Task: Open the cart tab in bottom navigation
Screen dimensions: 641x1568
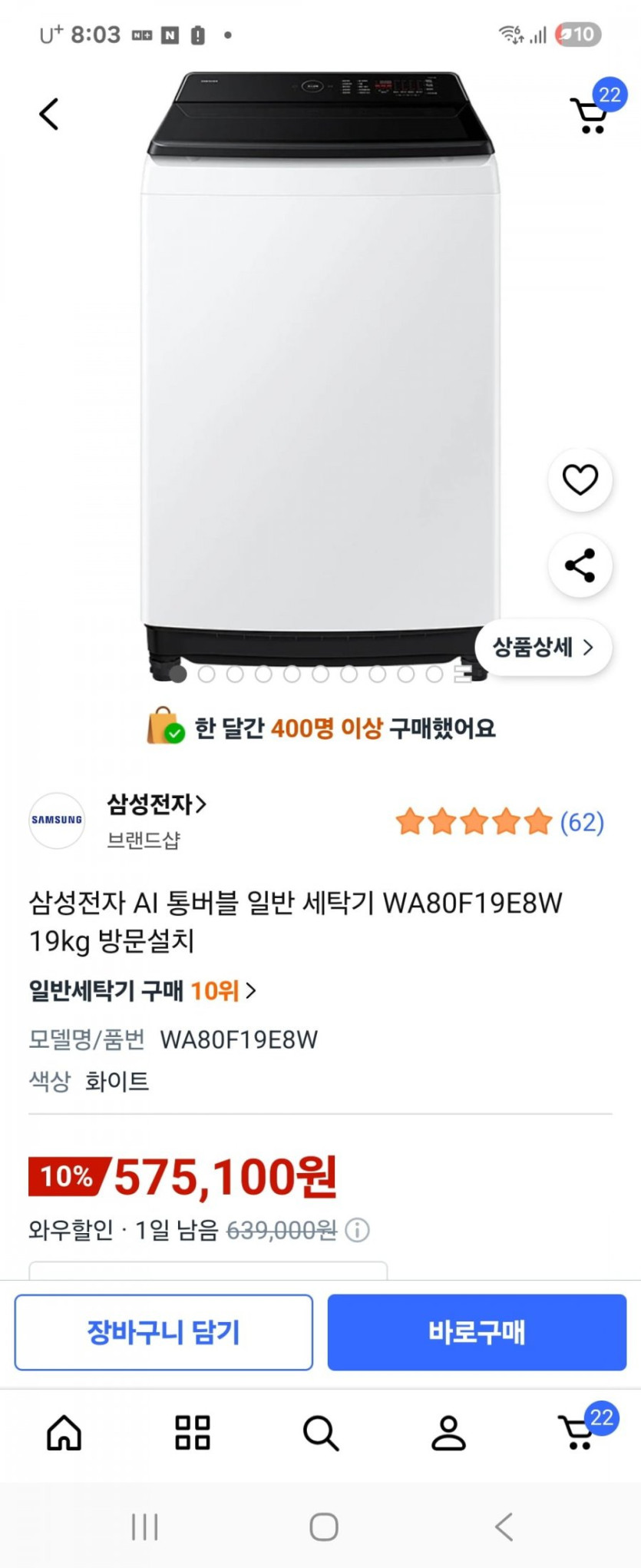Action: pos(578,1431)
